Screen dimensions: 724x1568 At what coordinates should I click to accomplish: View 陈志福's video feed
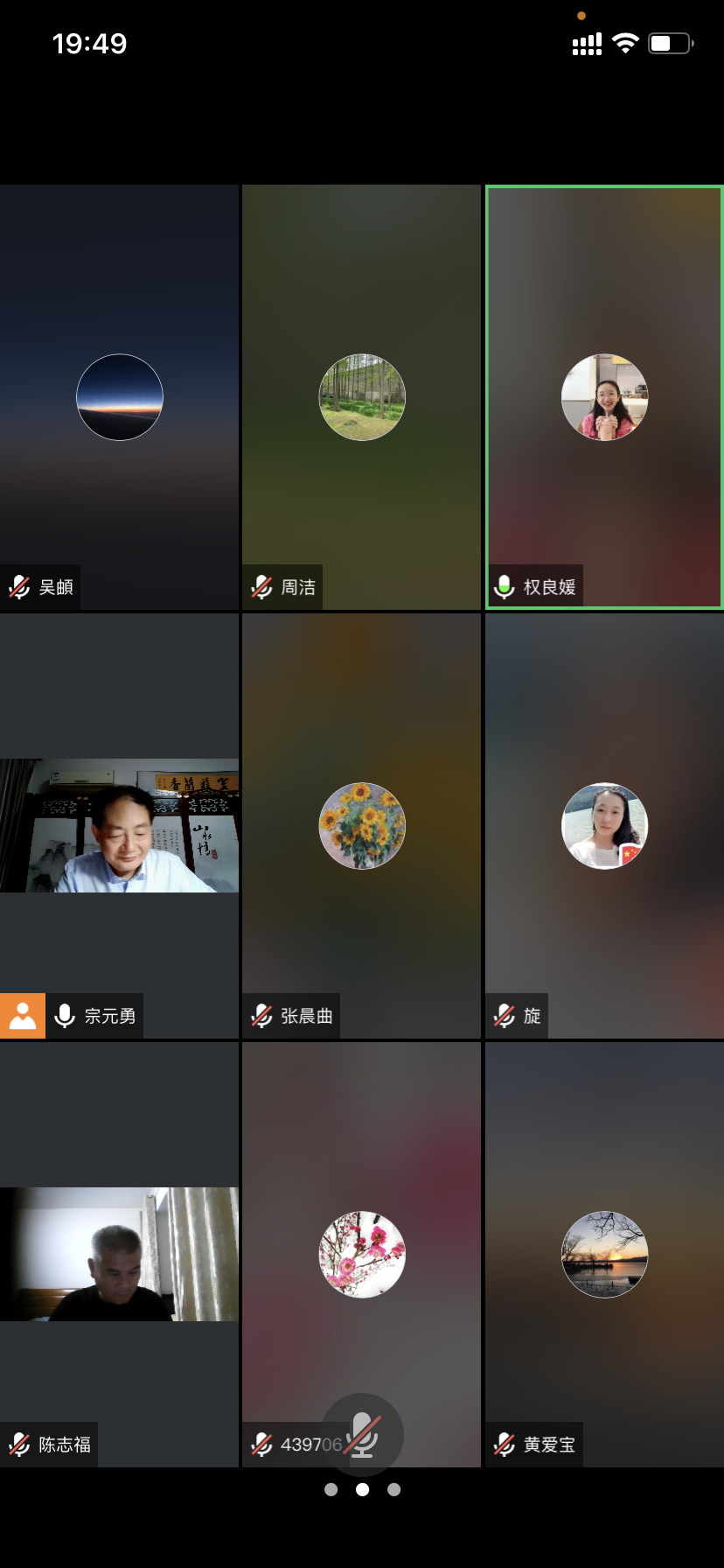(120, 1254)
